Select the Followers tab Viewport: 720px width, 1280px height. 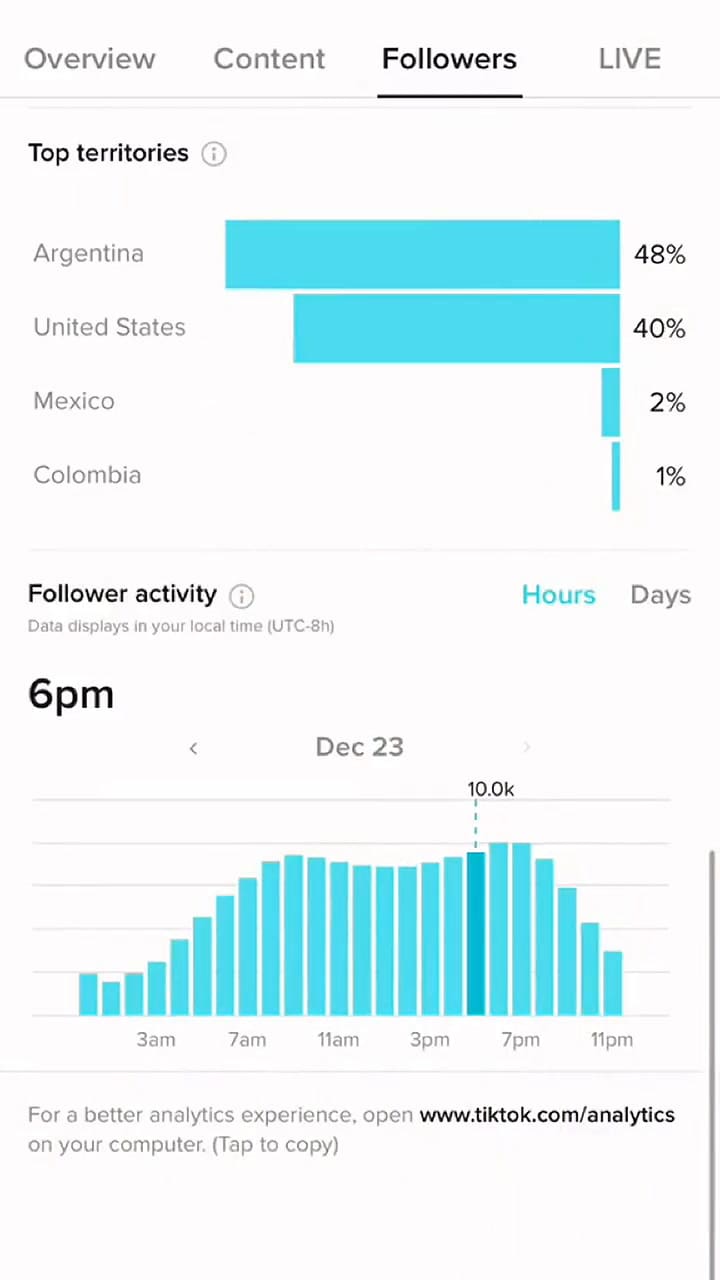click(x=449, y=59)
